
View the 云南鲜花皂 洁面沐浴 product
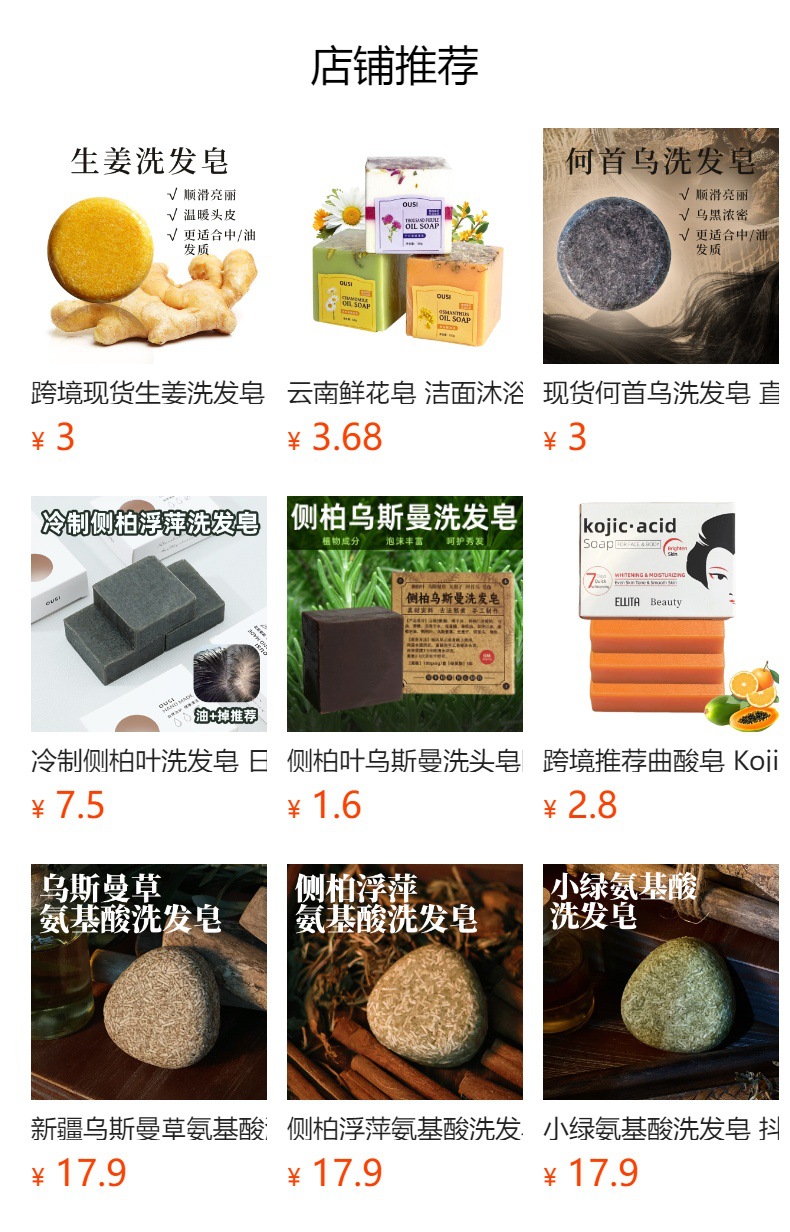(404, 246)
